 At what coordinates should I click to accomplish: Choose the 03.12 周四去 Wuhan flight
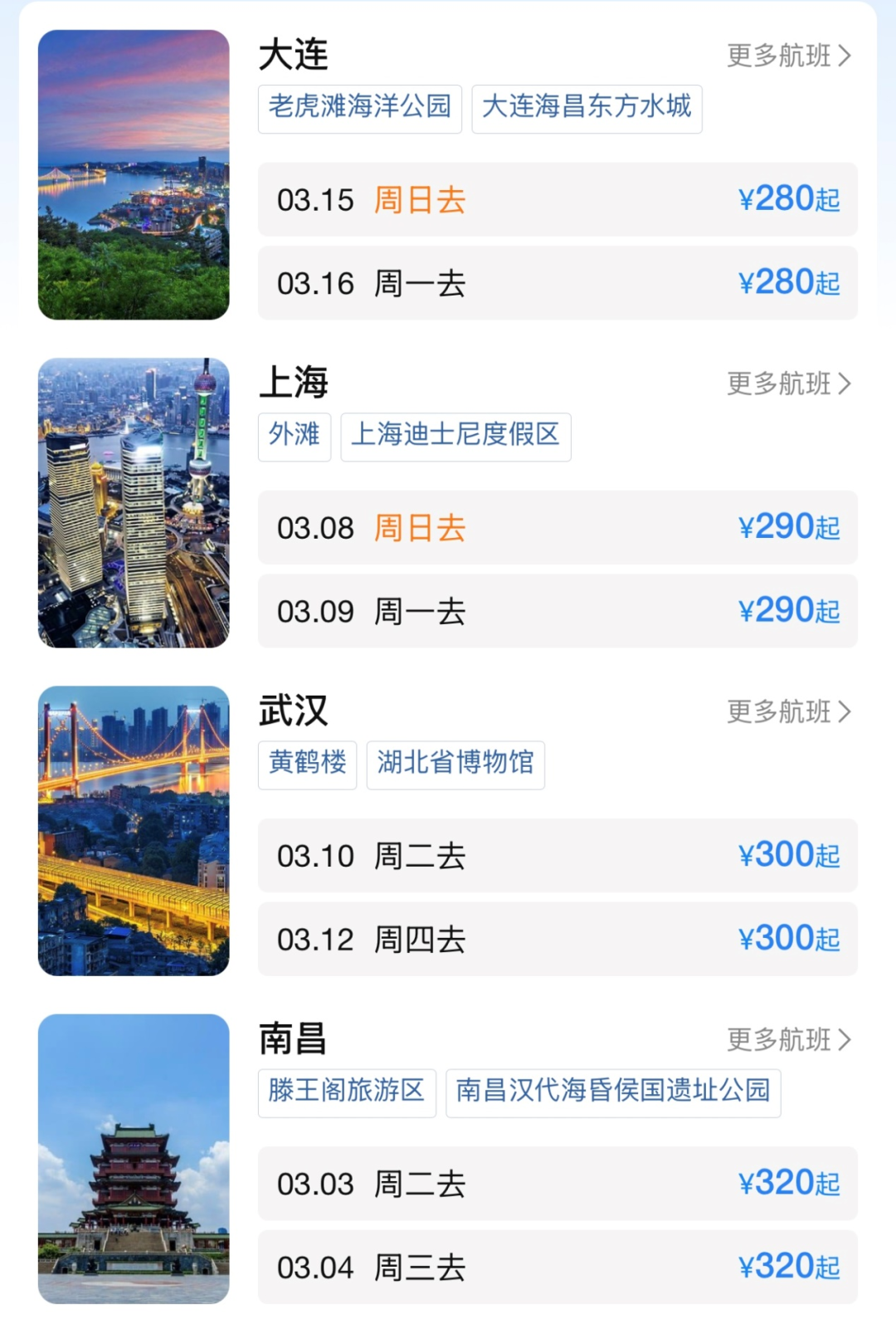558,939
